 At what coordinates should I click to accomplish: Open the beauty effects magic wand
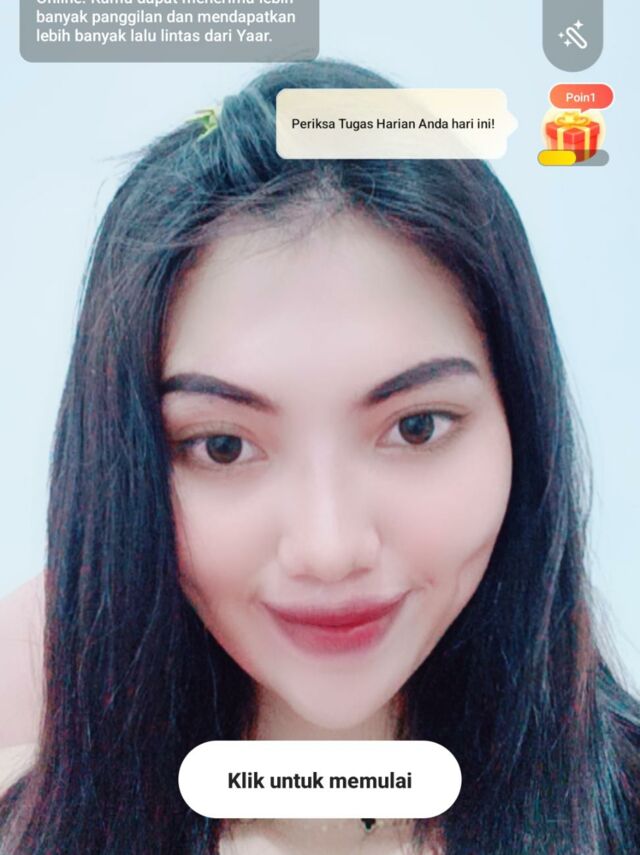click(573, 37)
